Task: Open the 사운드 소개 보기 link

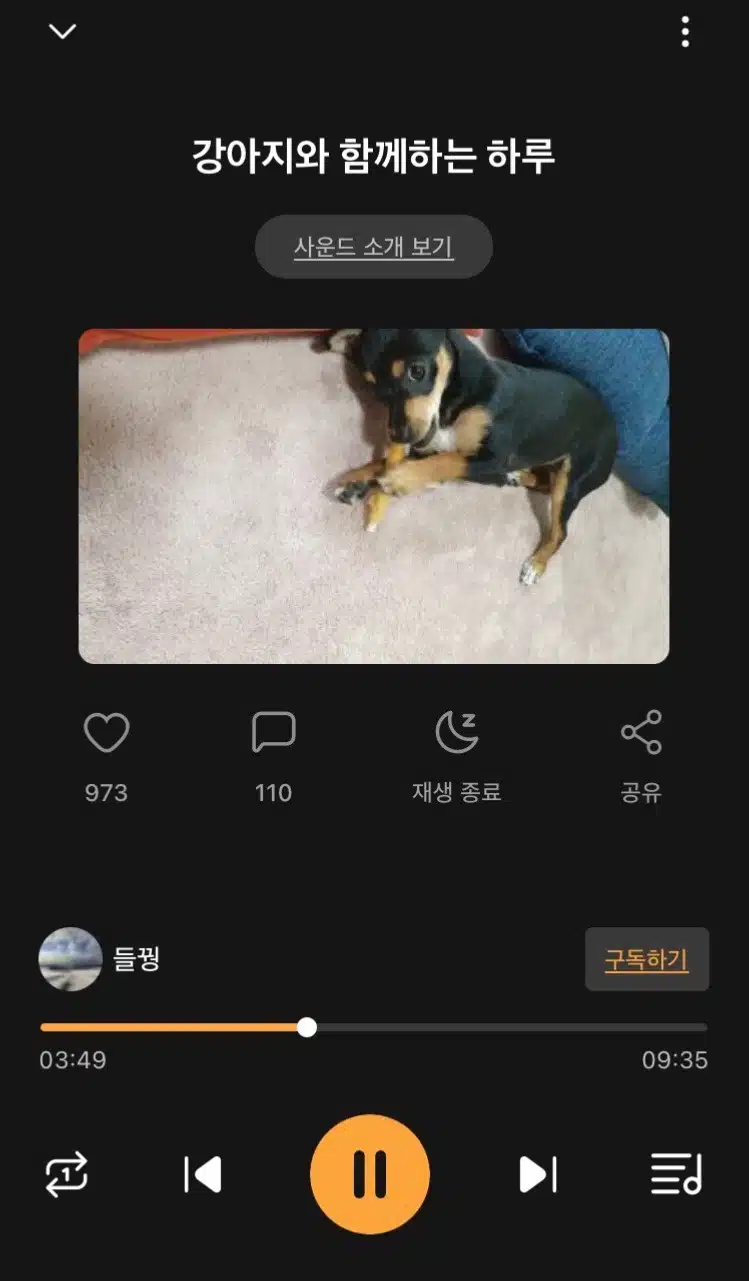Action: pyautogui.click(x=374, y=247)
